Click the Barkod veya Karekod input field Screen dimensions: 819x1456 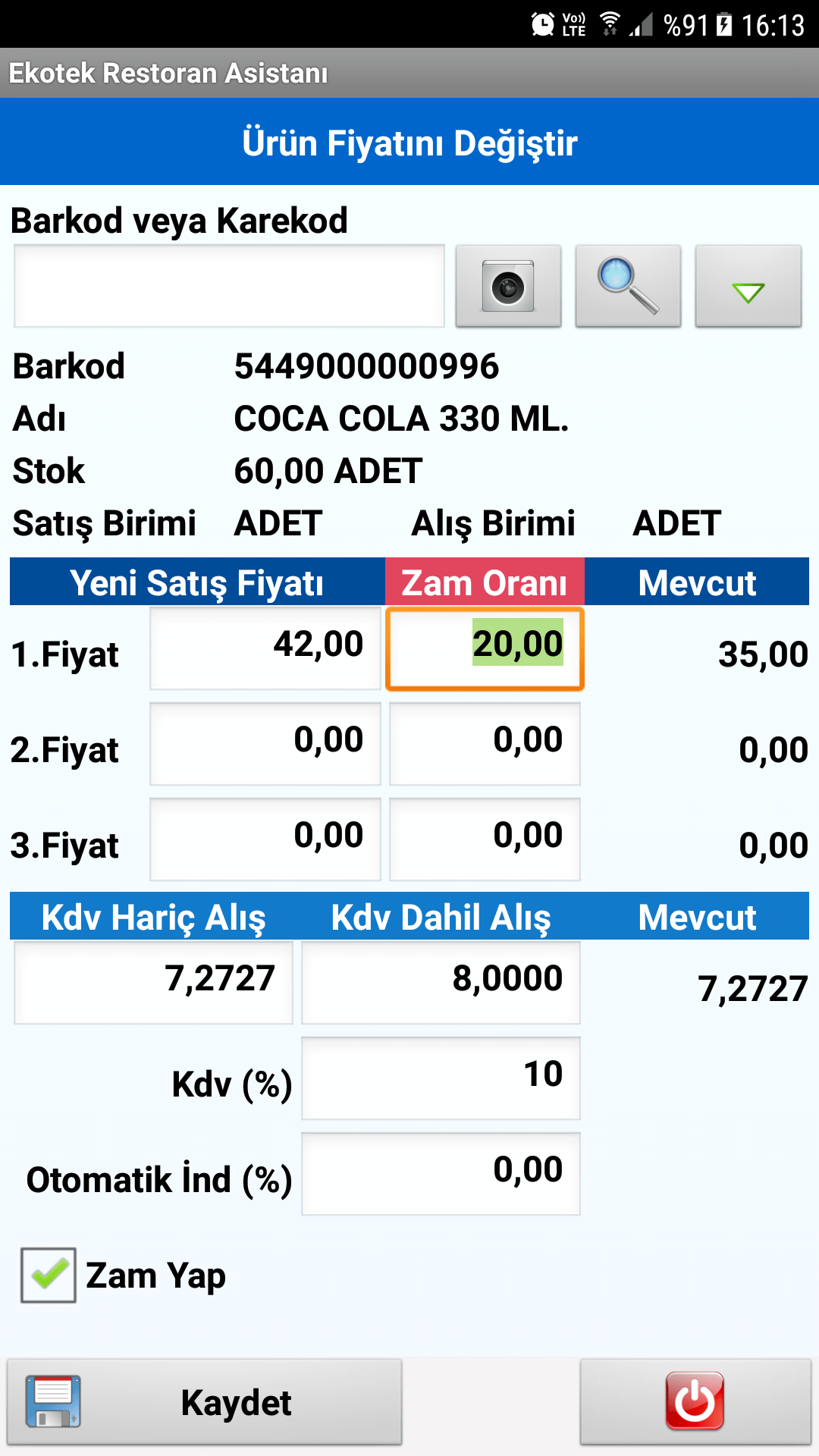[229, 286]
